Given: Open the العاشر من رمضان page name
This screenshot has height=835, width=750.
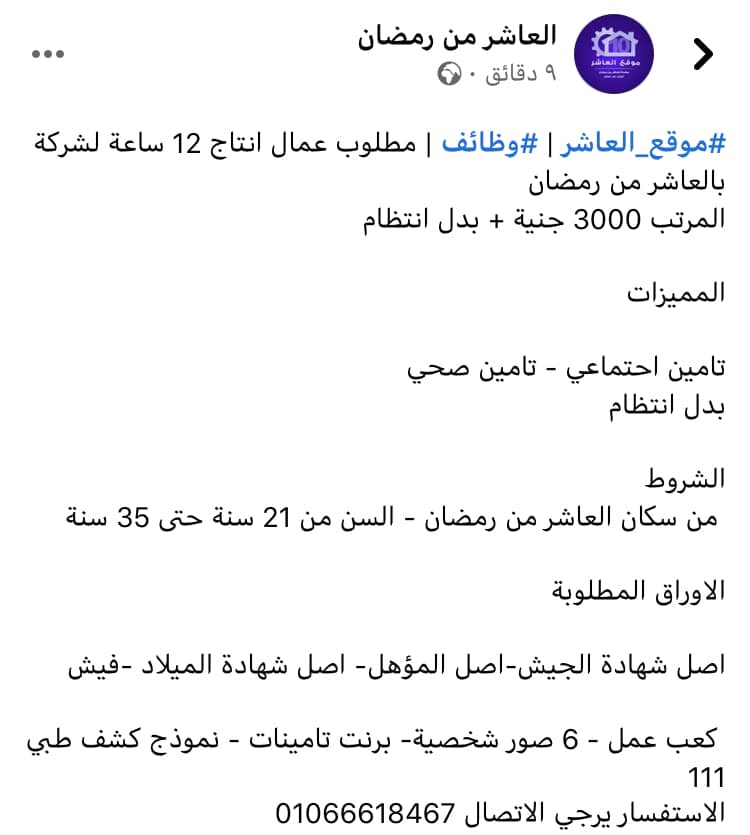Looking at the screenshot, I should pos(457,37).
